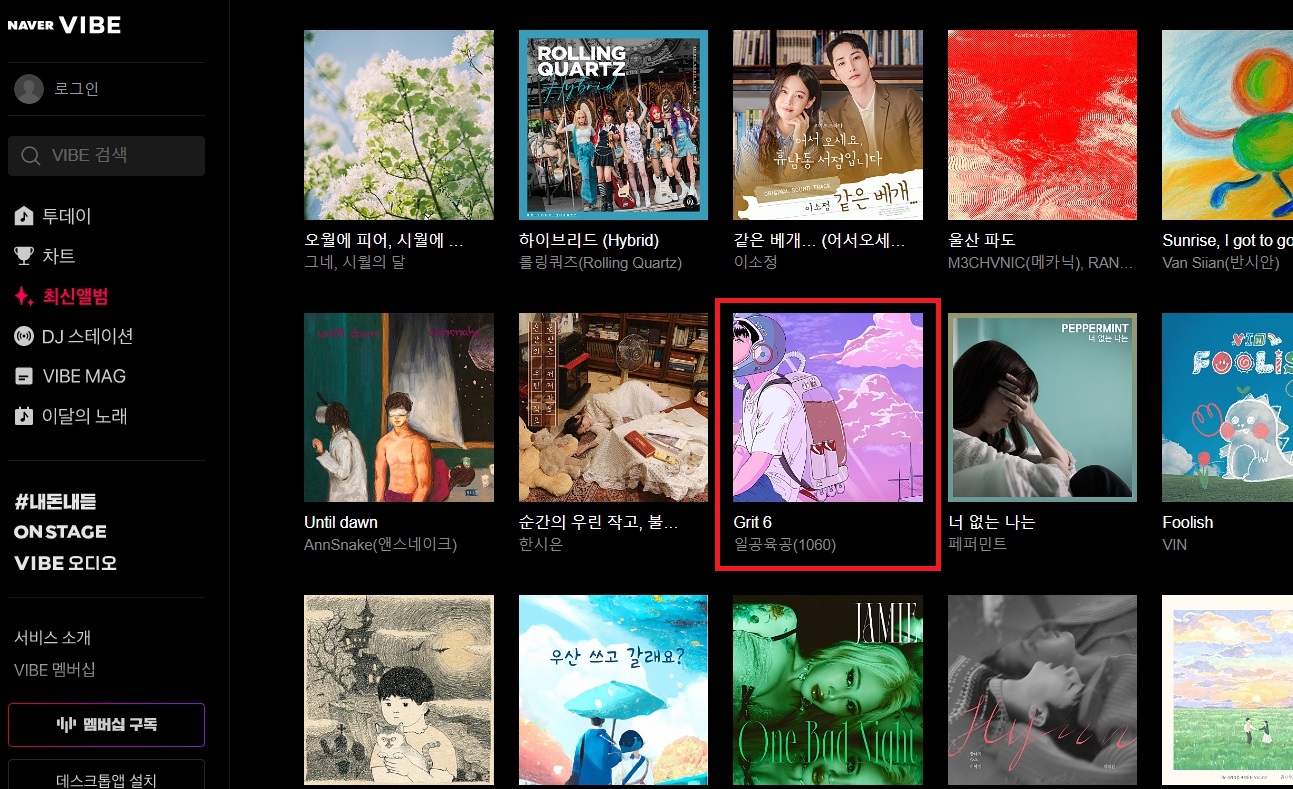This screenshot has height=789, width=1293.
Task: Open the #내돈내듣 link
Action: [55, 502]
